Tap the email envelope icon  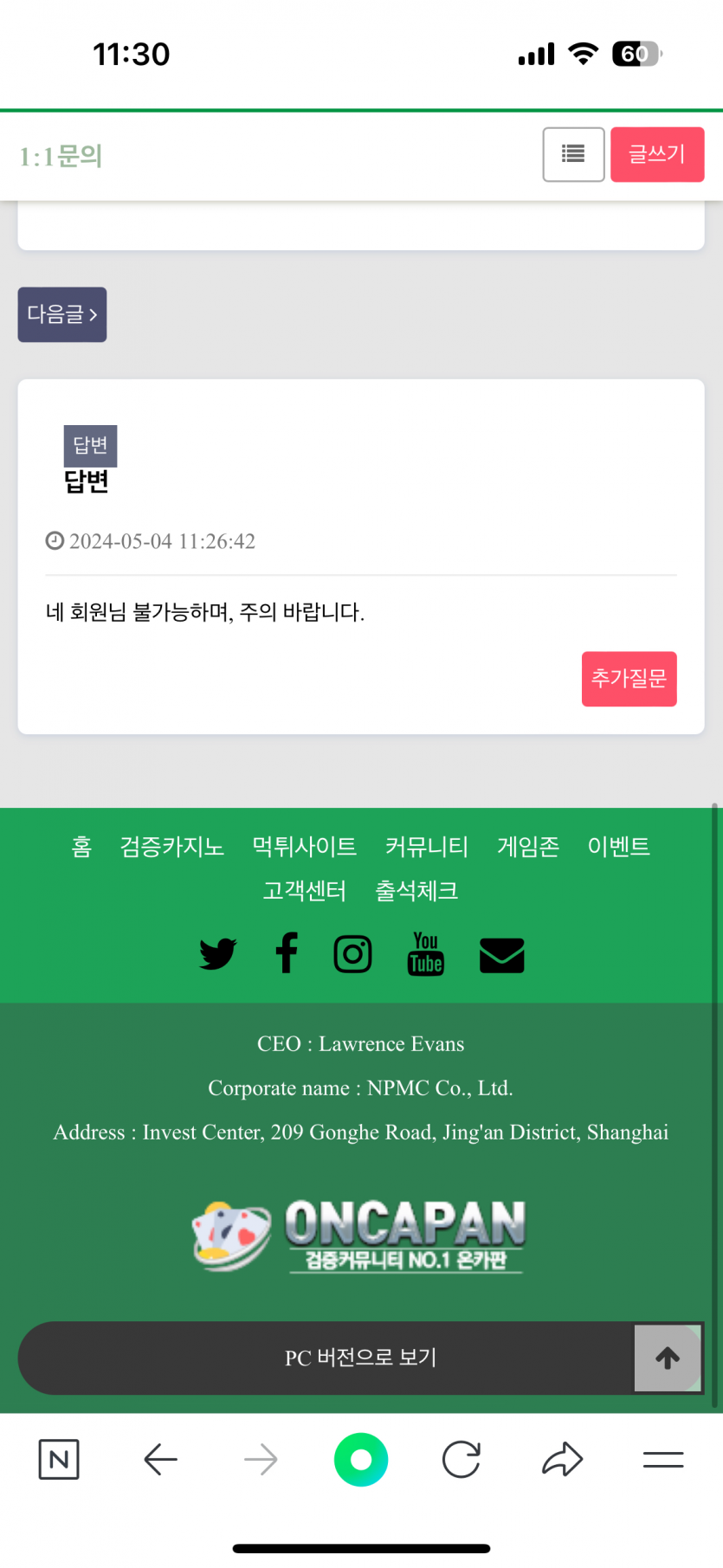502,956
